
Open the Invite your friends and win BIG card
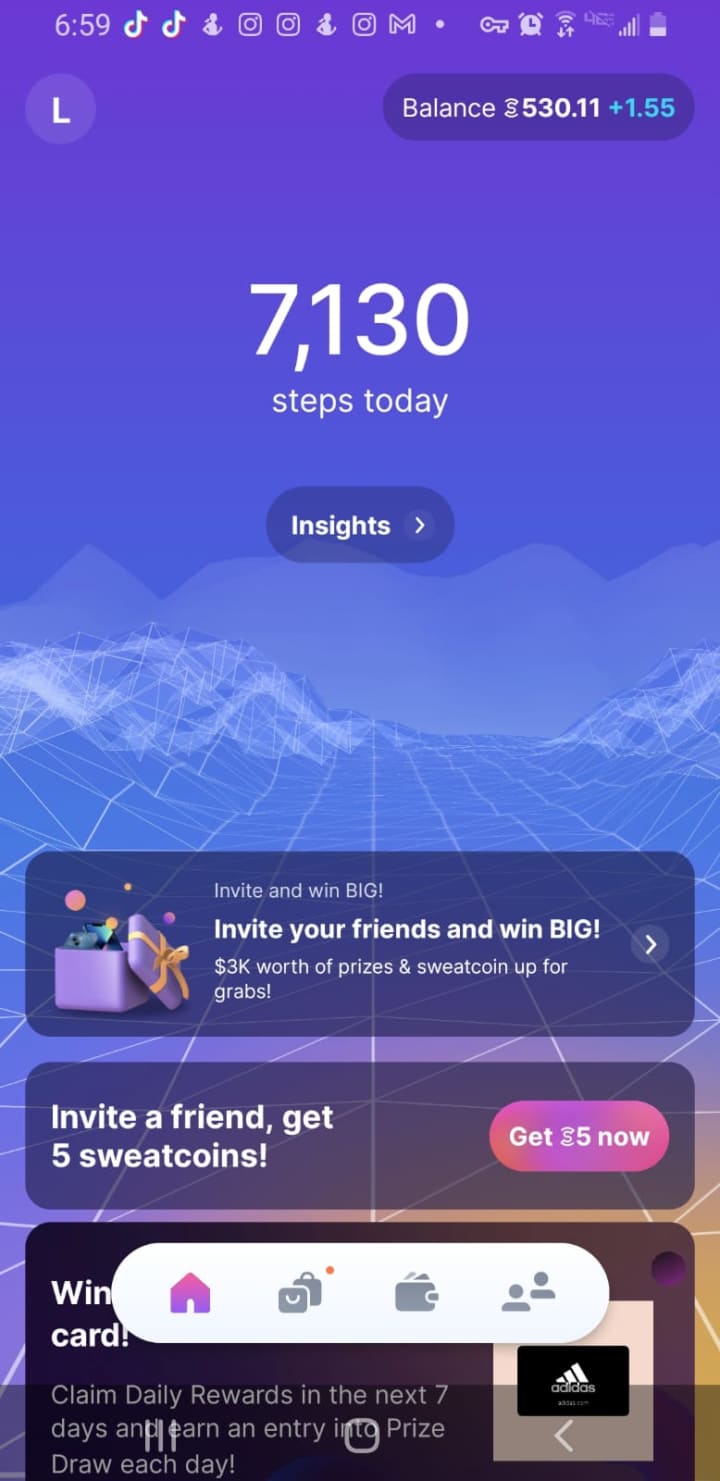pos(360,943)
